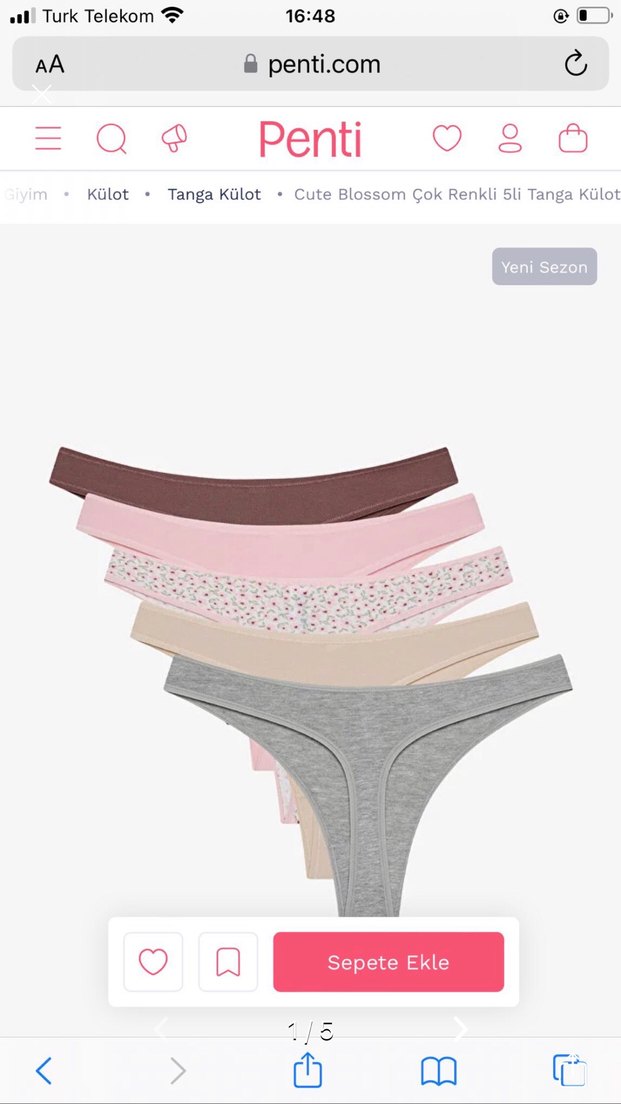Open the search magnifier icon
621x1104 pixels.
click(x=111, y=138)
